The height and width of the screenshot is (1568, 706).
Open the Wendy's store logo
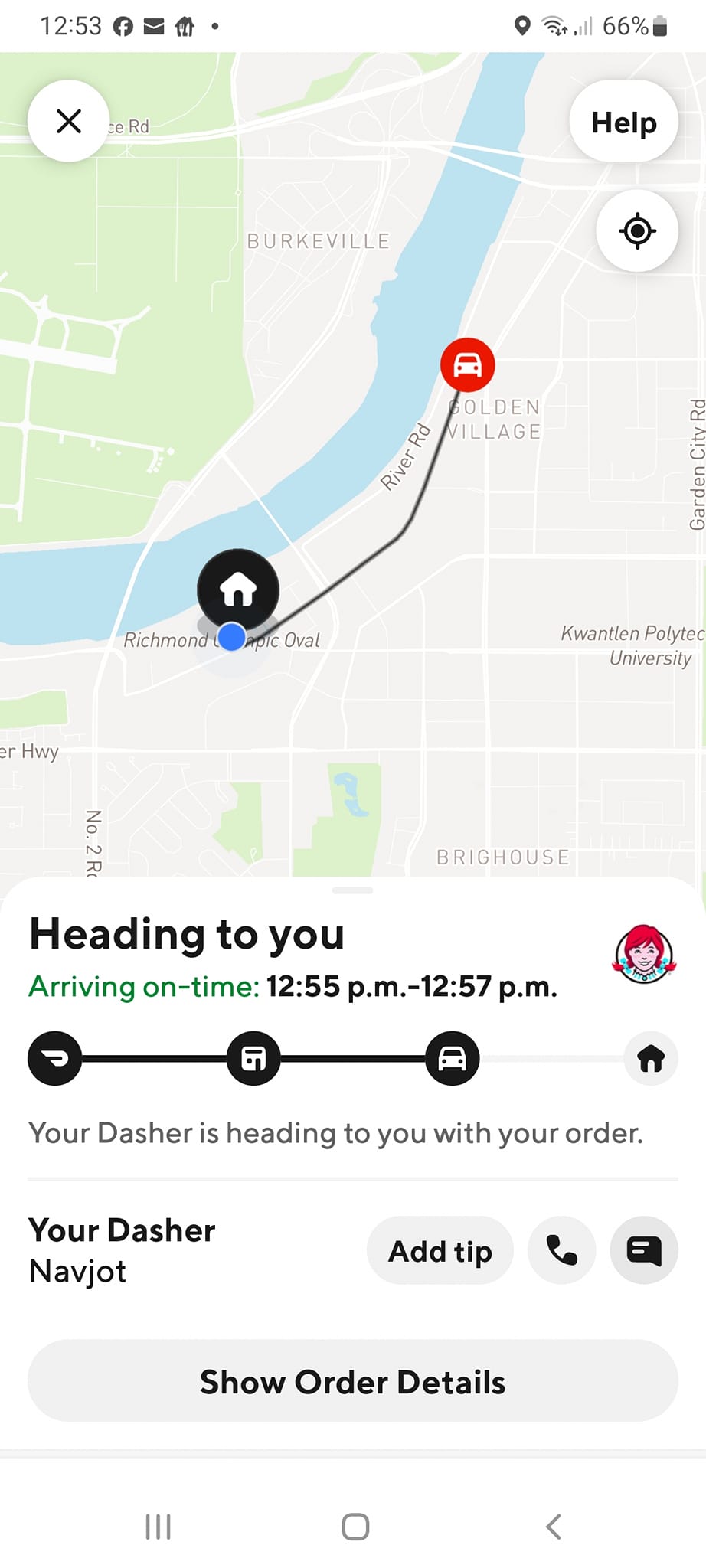point(643,954)
